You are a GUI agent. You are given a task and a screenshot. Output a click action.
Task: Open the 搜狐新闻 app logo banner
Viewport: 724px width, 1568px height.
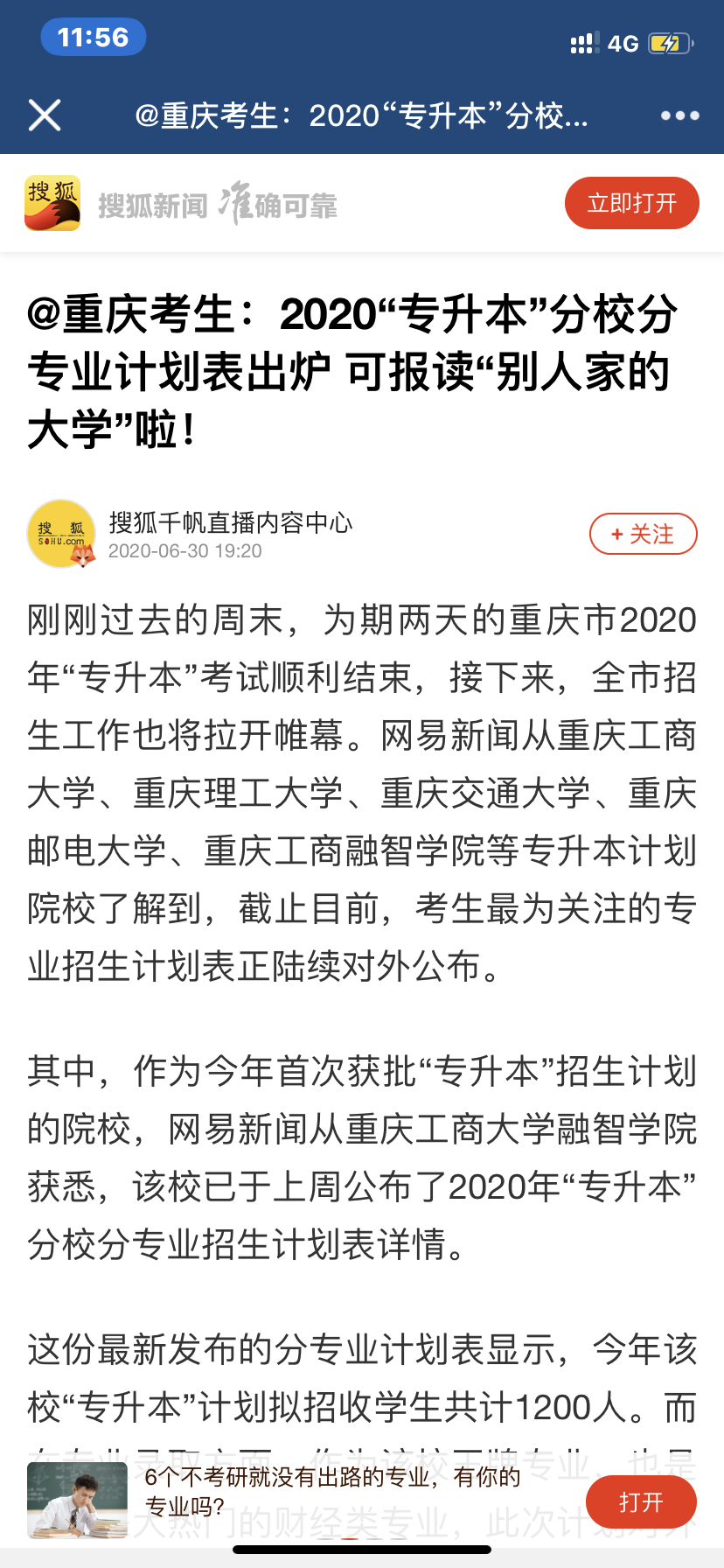pyautogui.click(x=52, y=203)
